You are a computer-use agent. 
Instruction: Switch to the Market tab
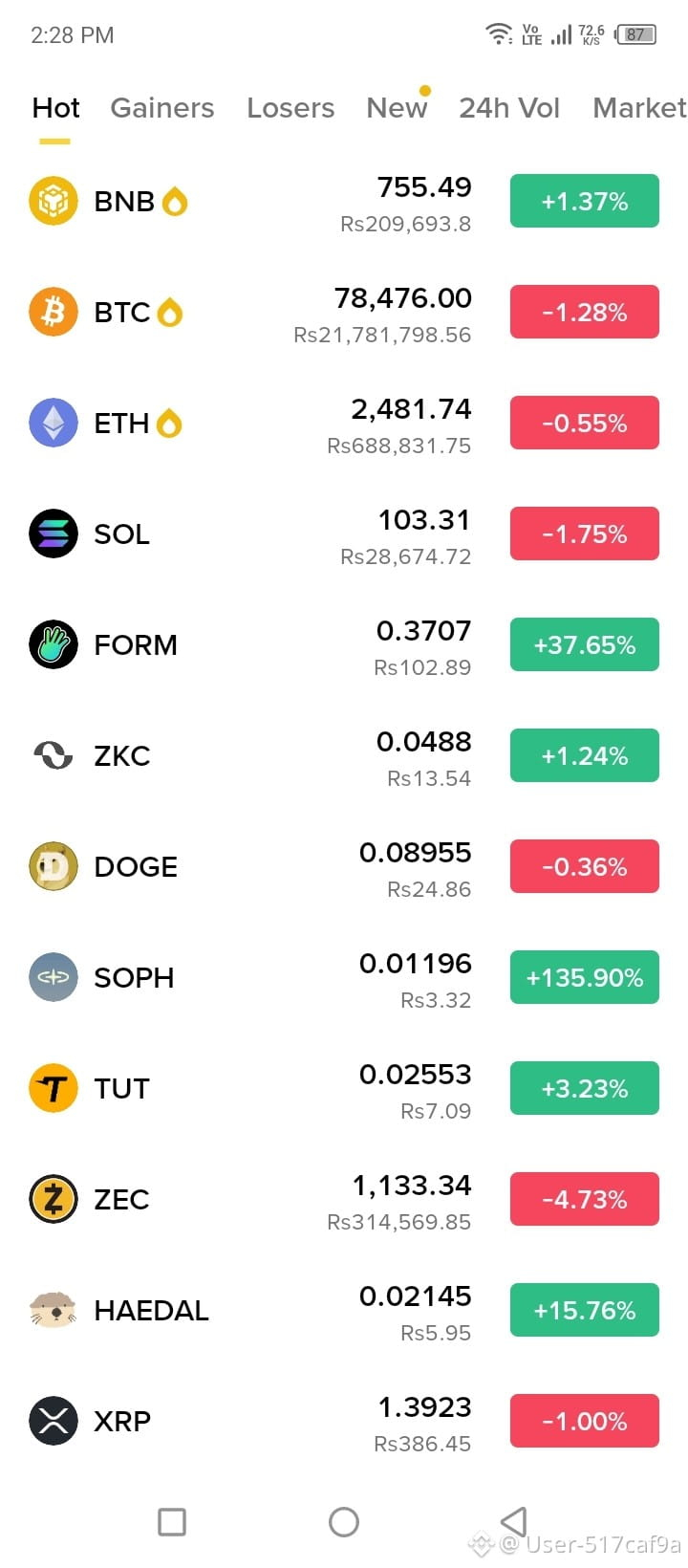pos(639,108)
